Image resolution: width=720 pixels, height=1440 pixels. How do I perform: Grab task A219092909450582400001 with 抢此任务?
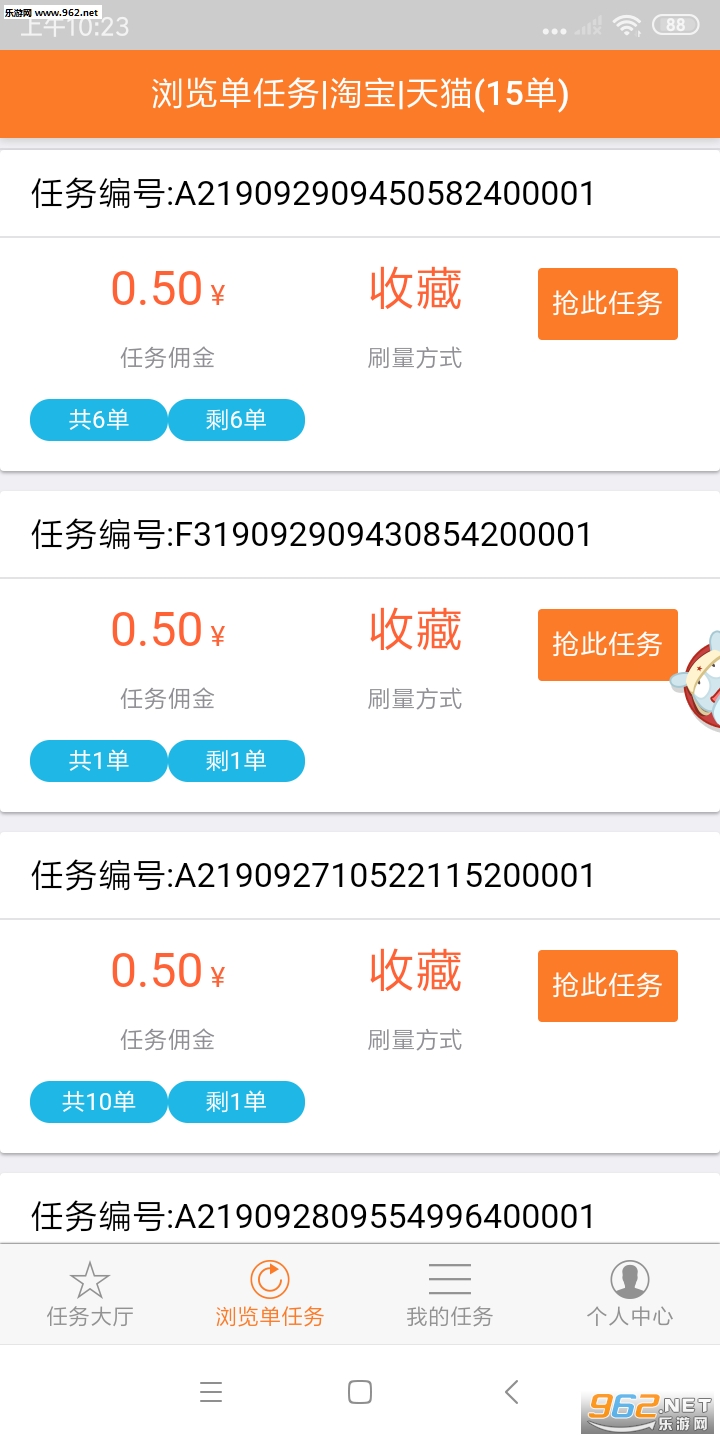(607, 304)
